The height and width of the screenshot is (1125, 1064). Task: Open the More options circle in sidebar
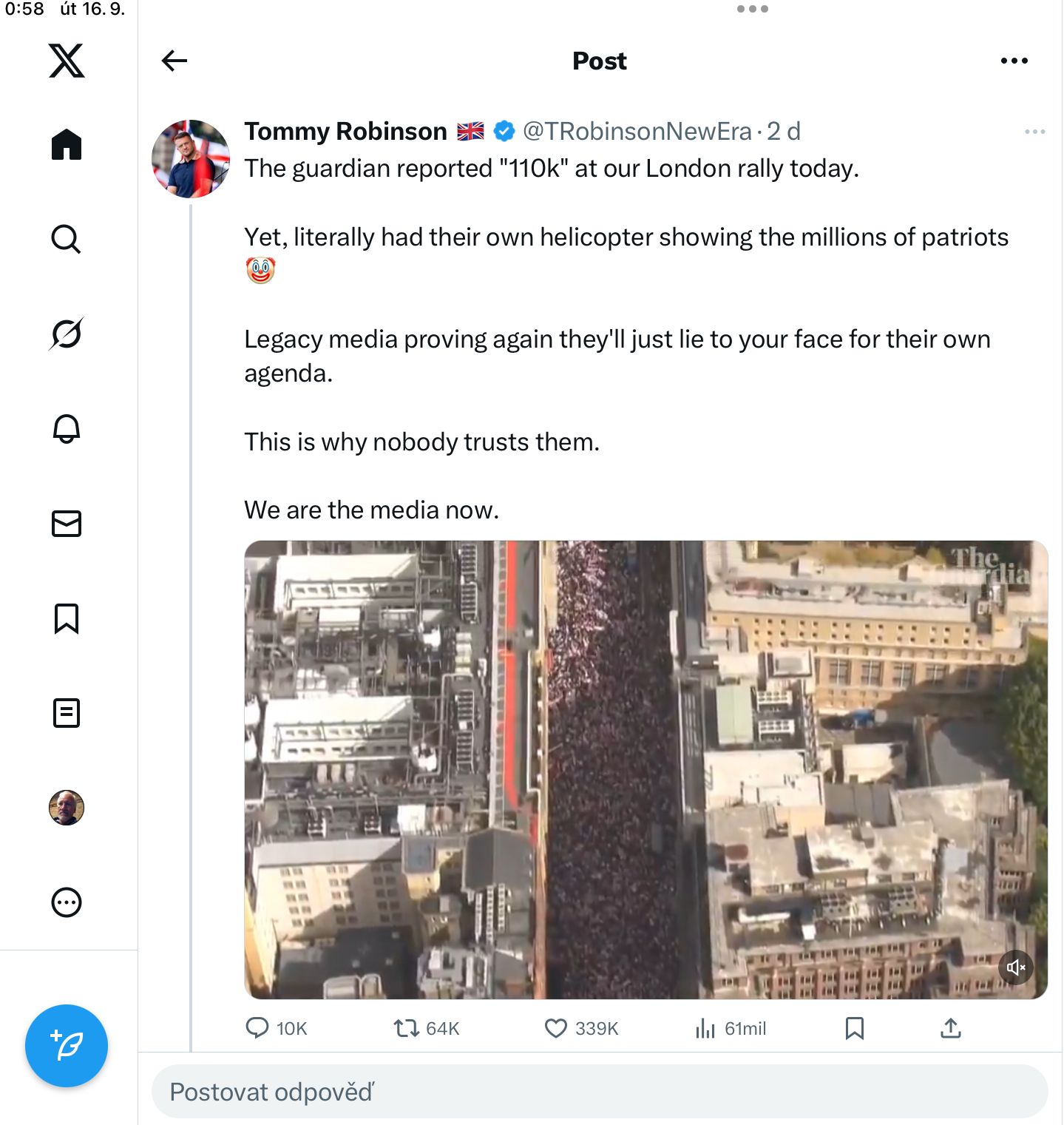coord(67,902)
